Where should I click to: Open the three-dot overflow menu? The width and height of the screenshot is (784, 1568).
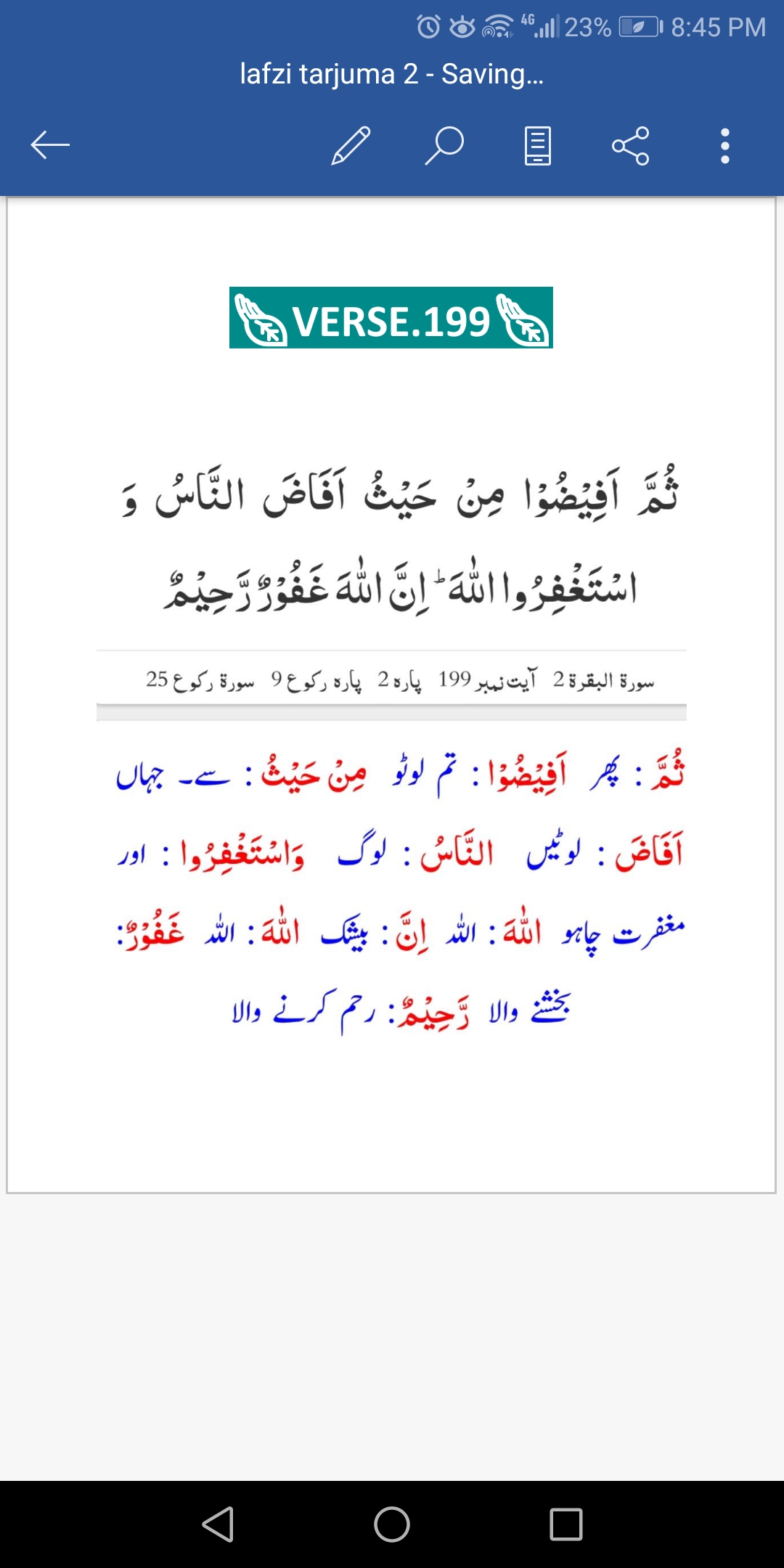click(724, 146)
